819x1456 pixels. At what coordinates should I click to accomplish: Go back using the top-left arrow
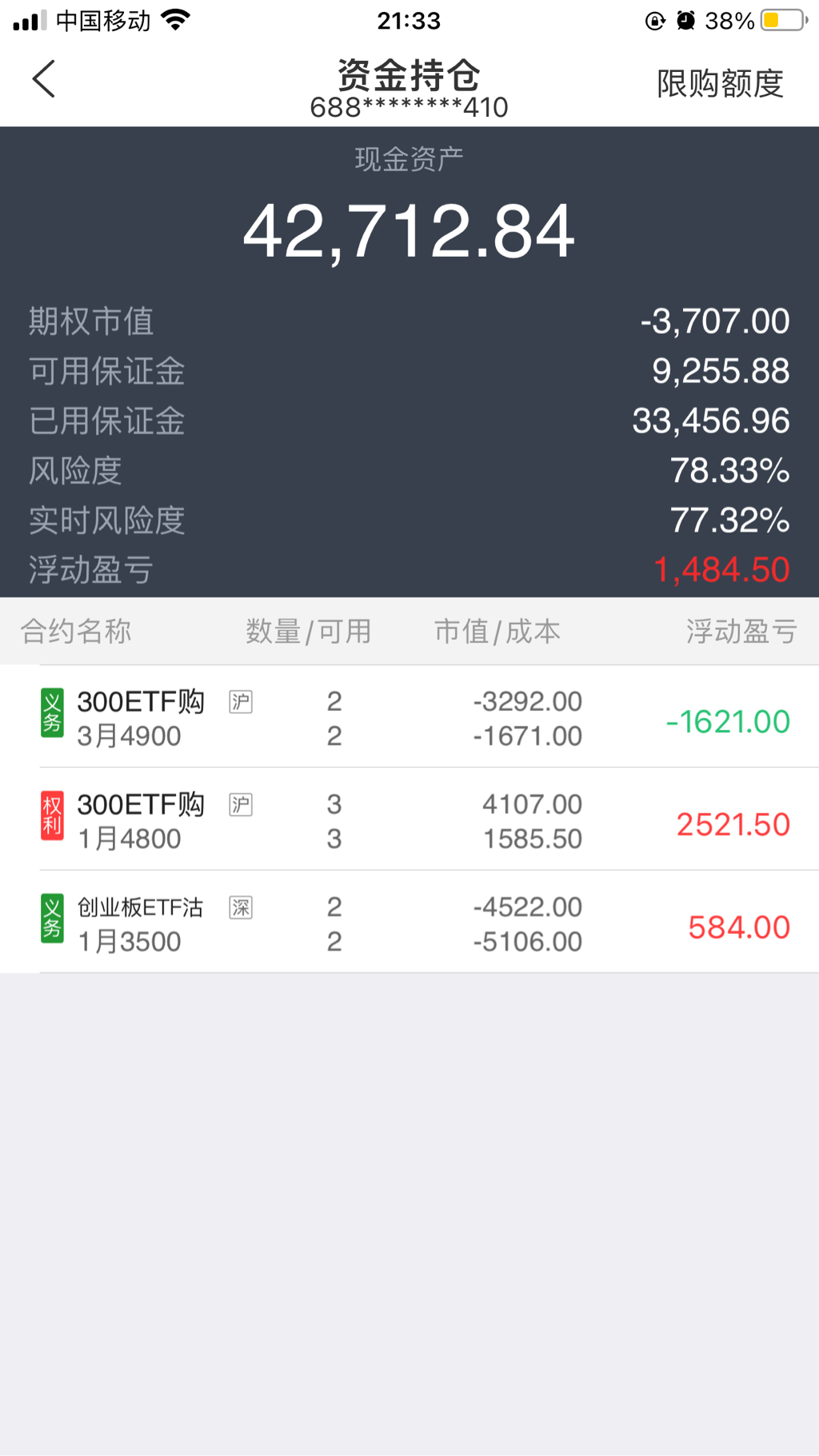coord(44,79)
